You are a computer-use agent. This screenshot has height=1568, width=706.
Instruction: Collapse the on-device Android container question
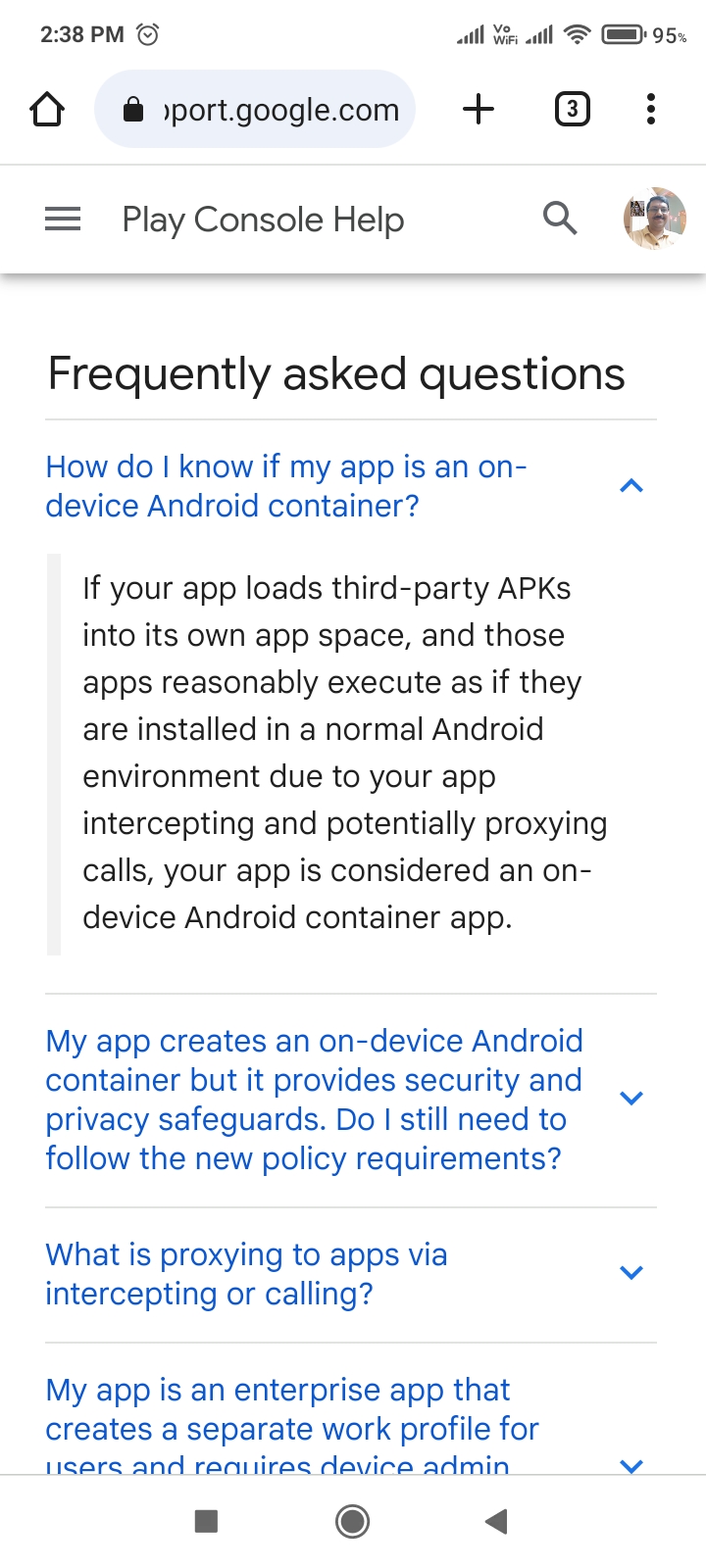click(x=631, y=486)
